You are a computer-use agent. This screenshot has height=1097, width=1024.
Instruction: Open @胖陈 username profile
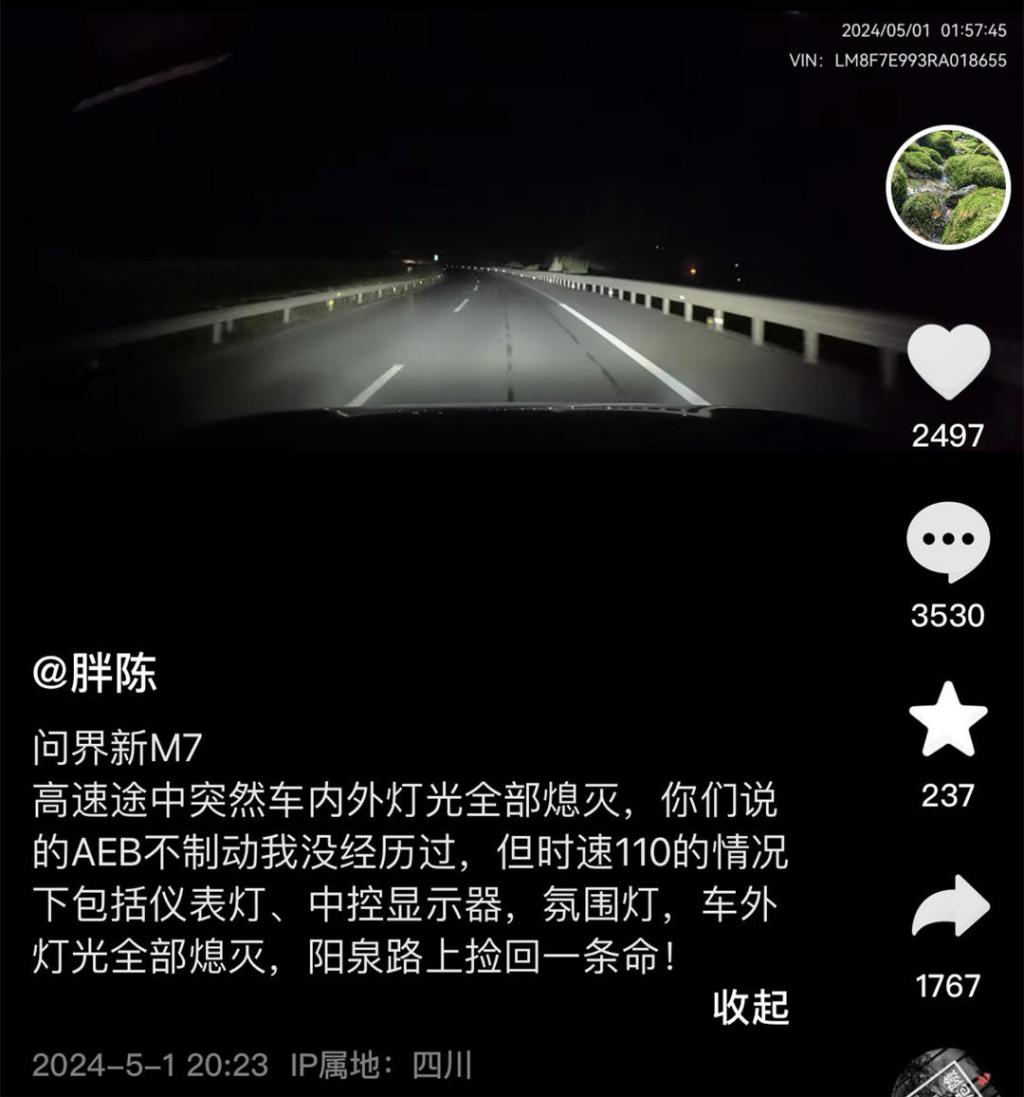[95, 675]
